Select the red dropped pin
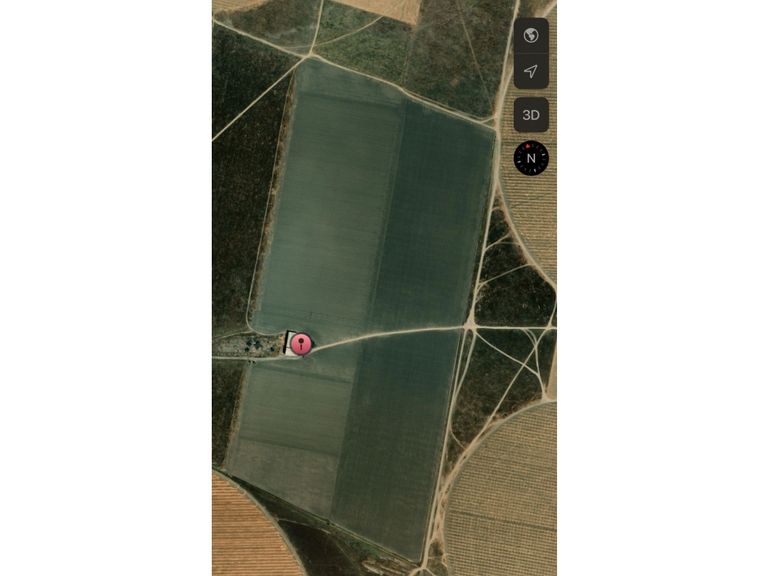This screenshot has width=768, height=576. tap(301, 344)
